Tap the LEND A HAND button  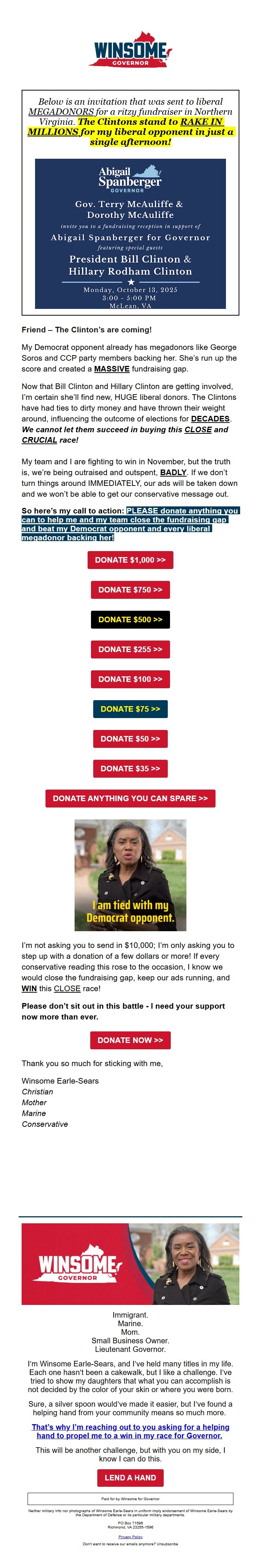click(130, 1477)
